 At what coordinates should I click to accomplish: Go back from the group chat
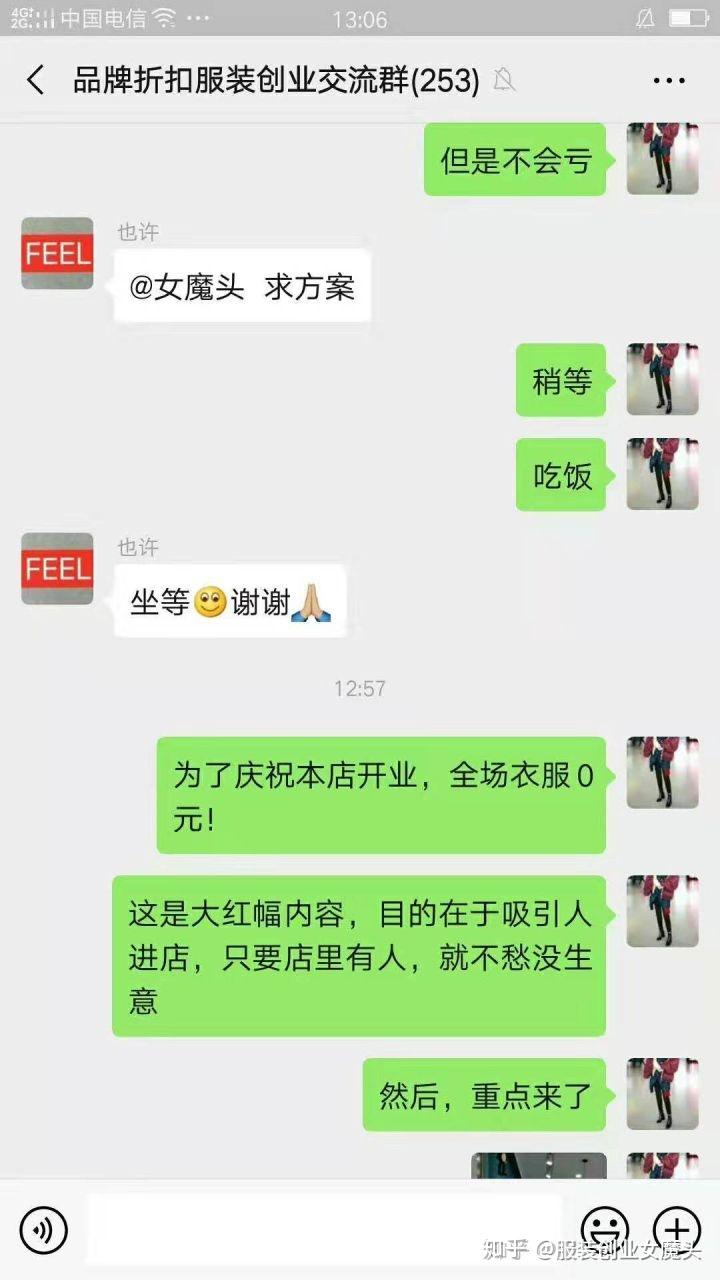(36, 80)
